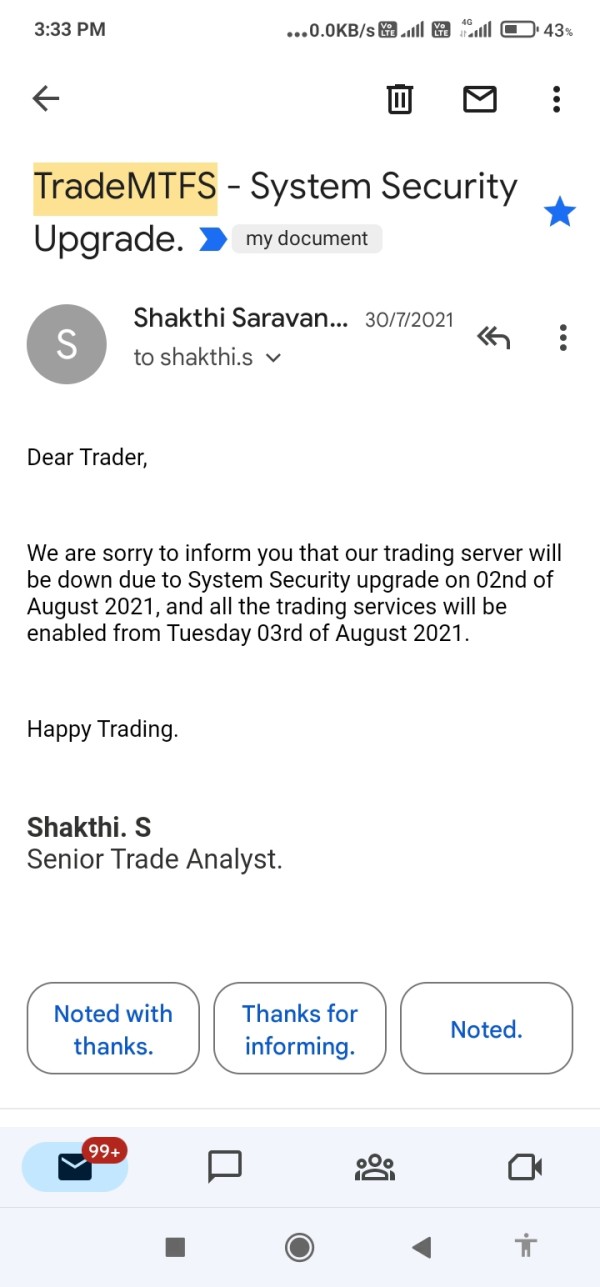Tap the 'my document' label chip
This screenshot has width=600, height=1287.
click(x=307, y=239)
